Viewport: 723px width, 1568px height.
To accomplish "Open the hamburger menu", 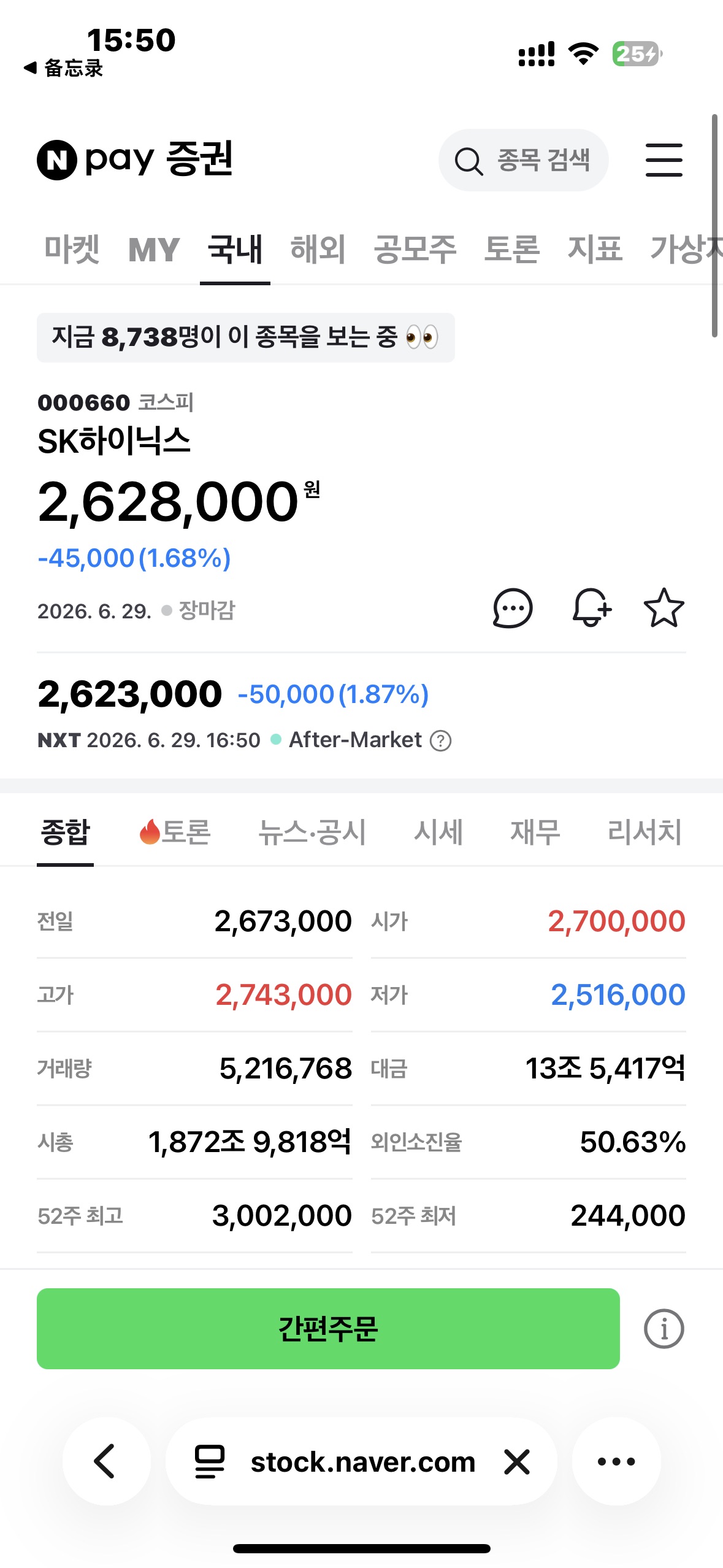I will (x=664, y=160).
